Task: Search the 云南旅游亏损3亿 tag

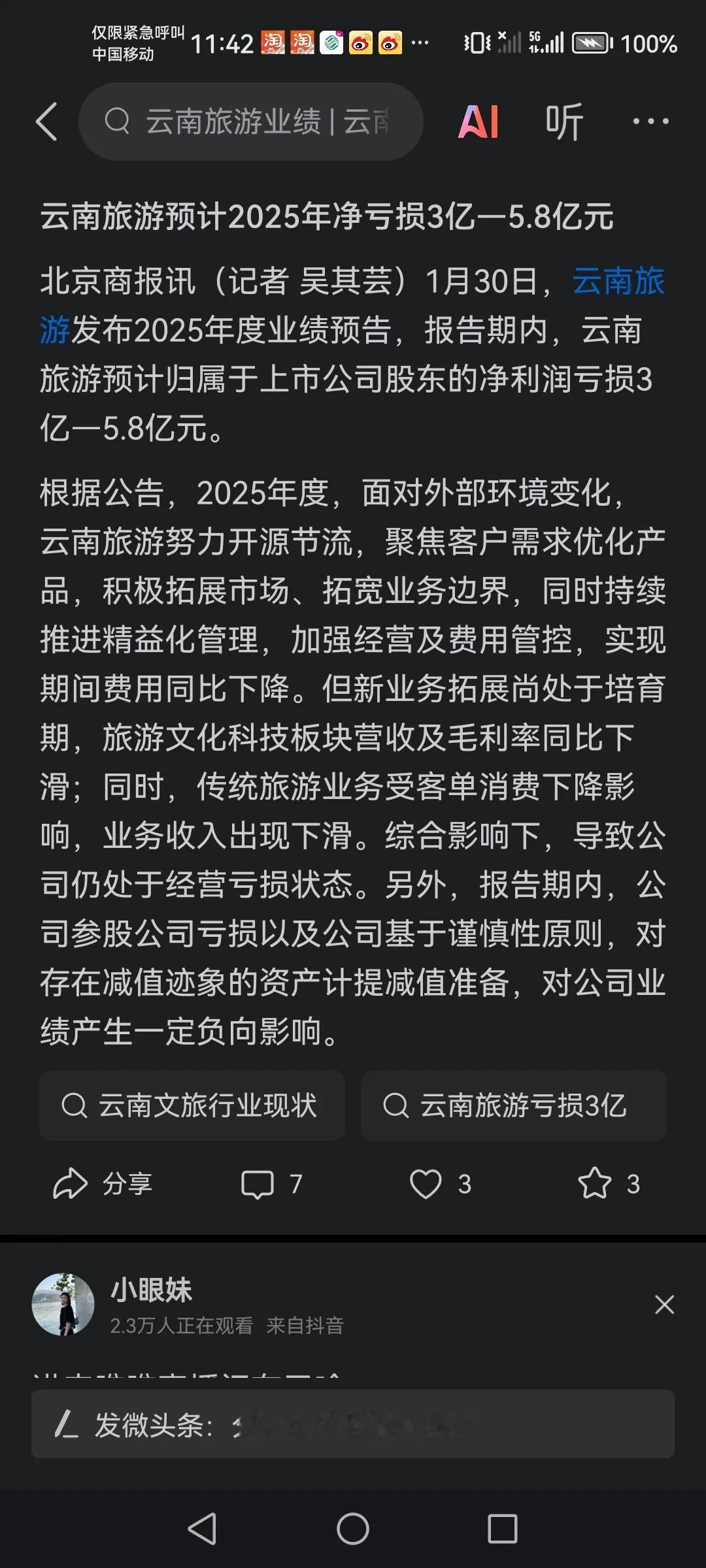Action: click(x=513, y=1105)
